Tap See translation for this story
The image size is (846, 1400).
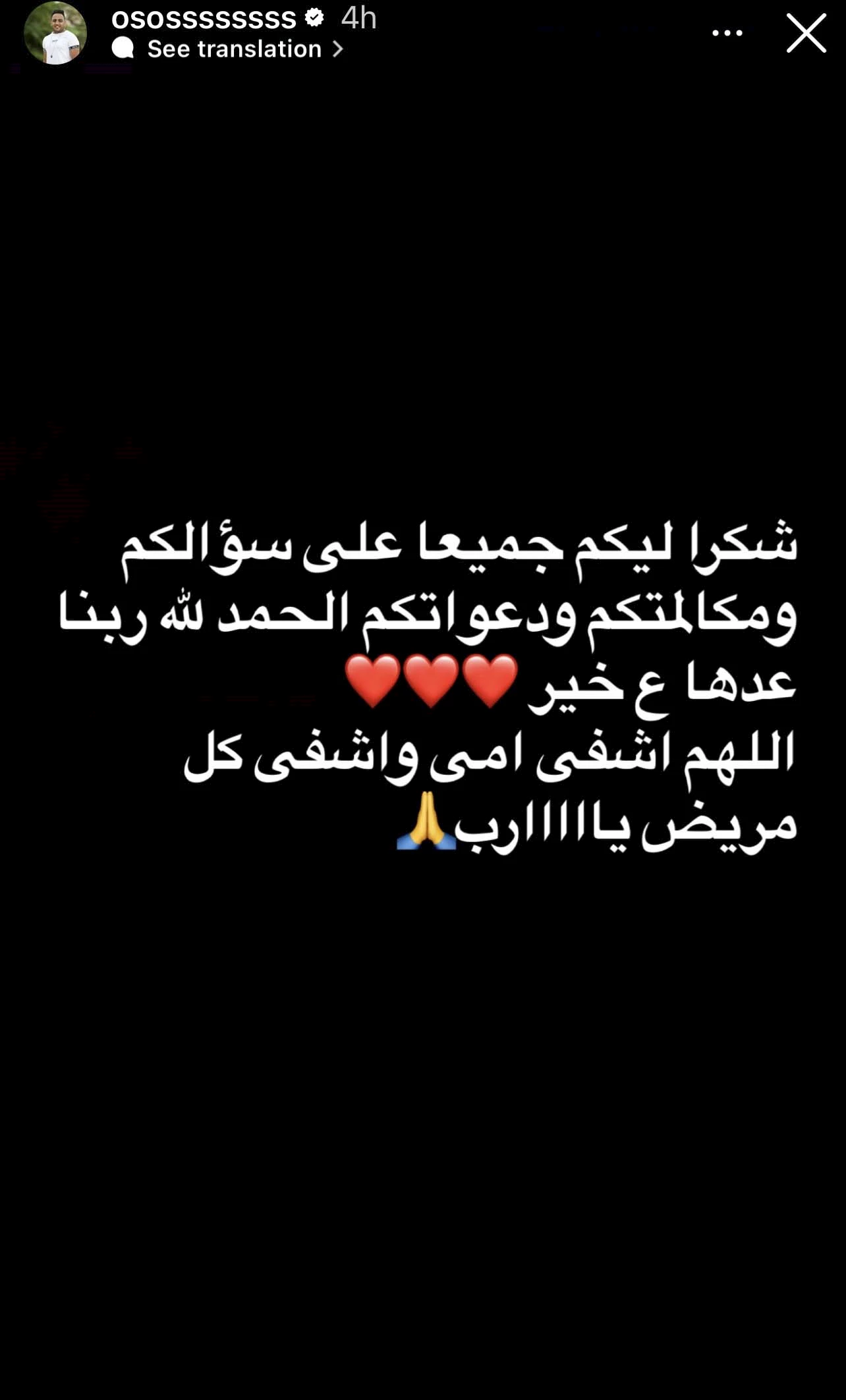[234, 49]
